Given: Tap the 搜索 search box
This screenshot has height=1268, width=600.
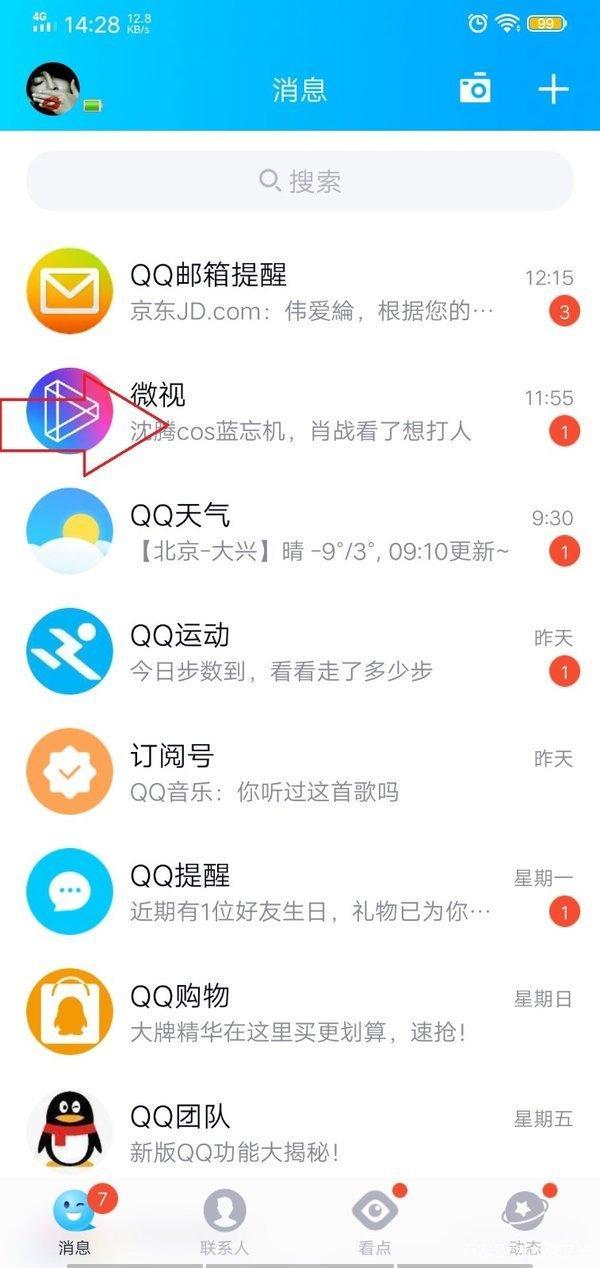Looking at the screenshot, I should (300, 181).
